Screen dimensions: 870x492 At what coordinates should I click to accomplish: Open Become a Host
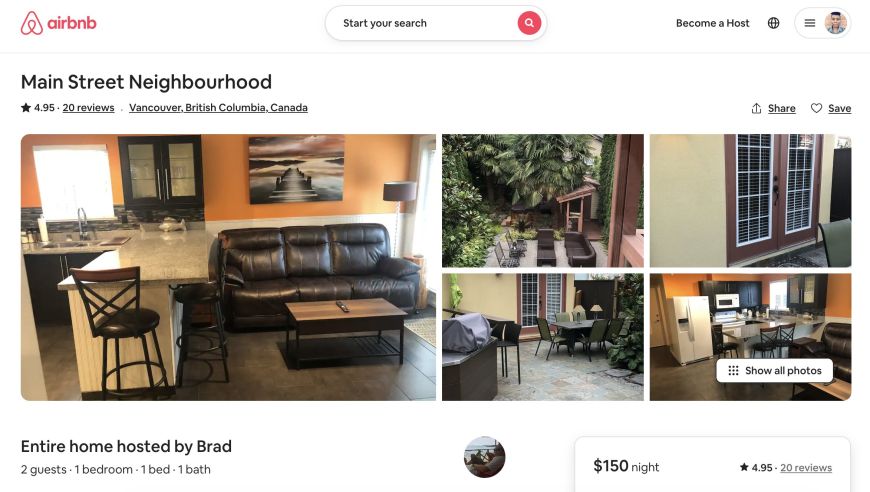[712, 23]
